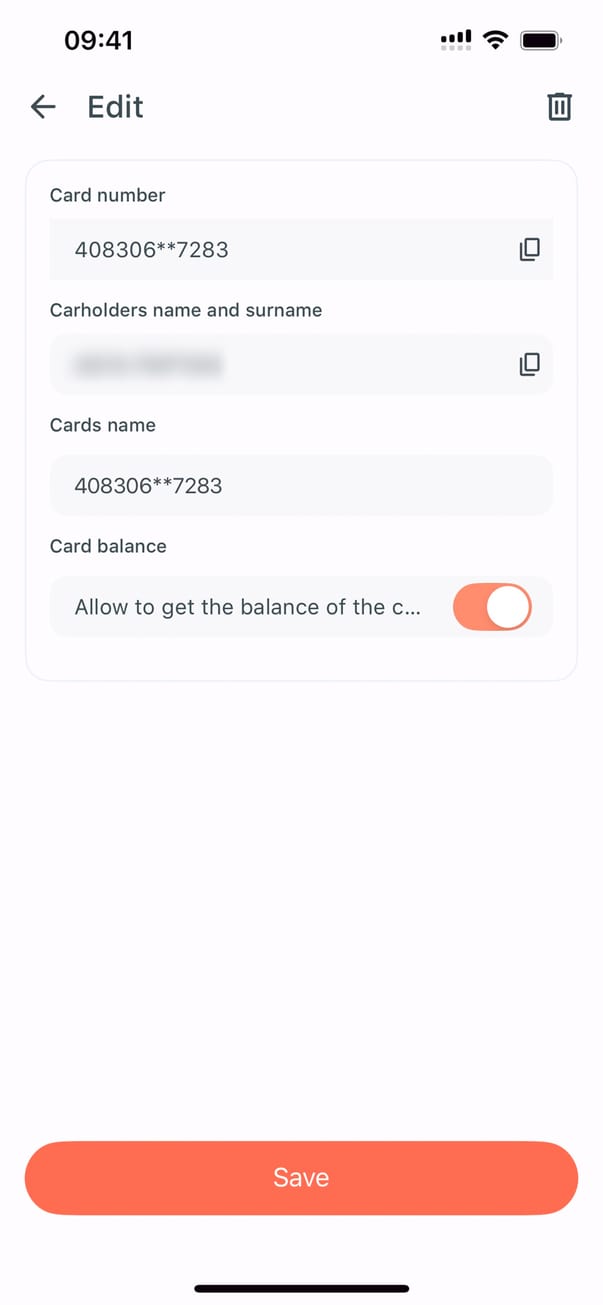Copy the cardholder's name and surname
Screen dimensions: 603x1305
[529, 365]
